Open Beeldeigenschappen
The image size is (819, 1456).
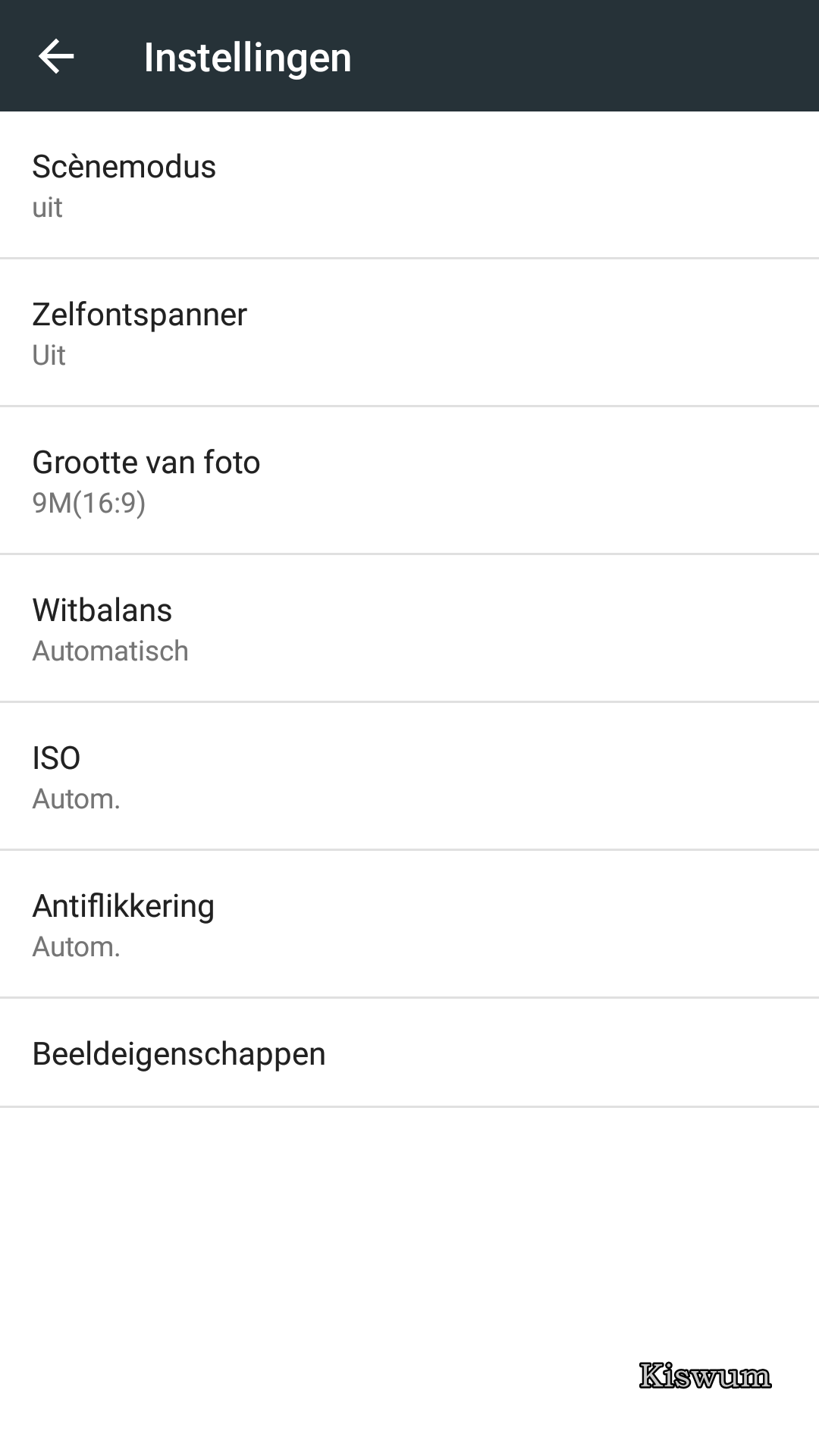tap(409, 1053)
